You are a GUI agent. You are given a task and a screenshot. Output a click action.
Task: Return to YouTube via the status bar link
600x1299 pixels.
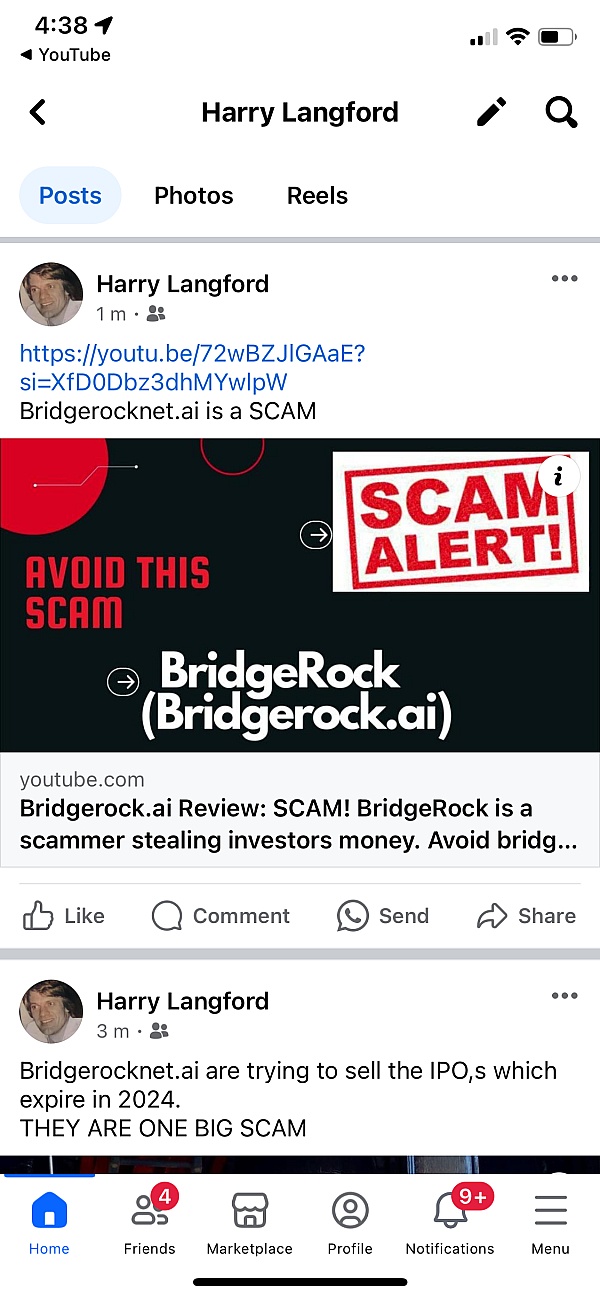(66, 55)
